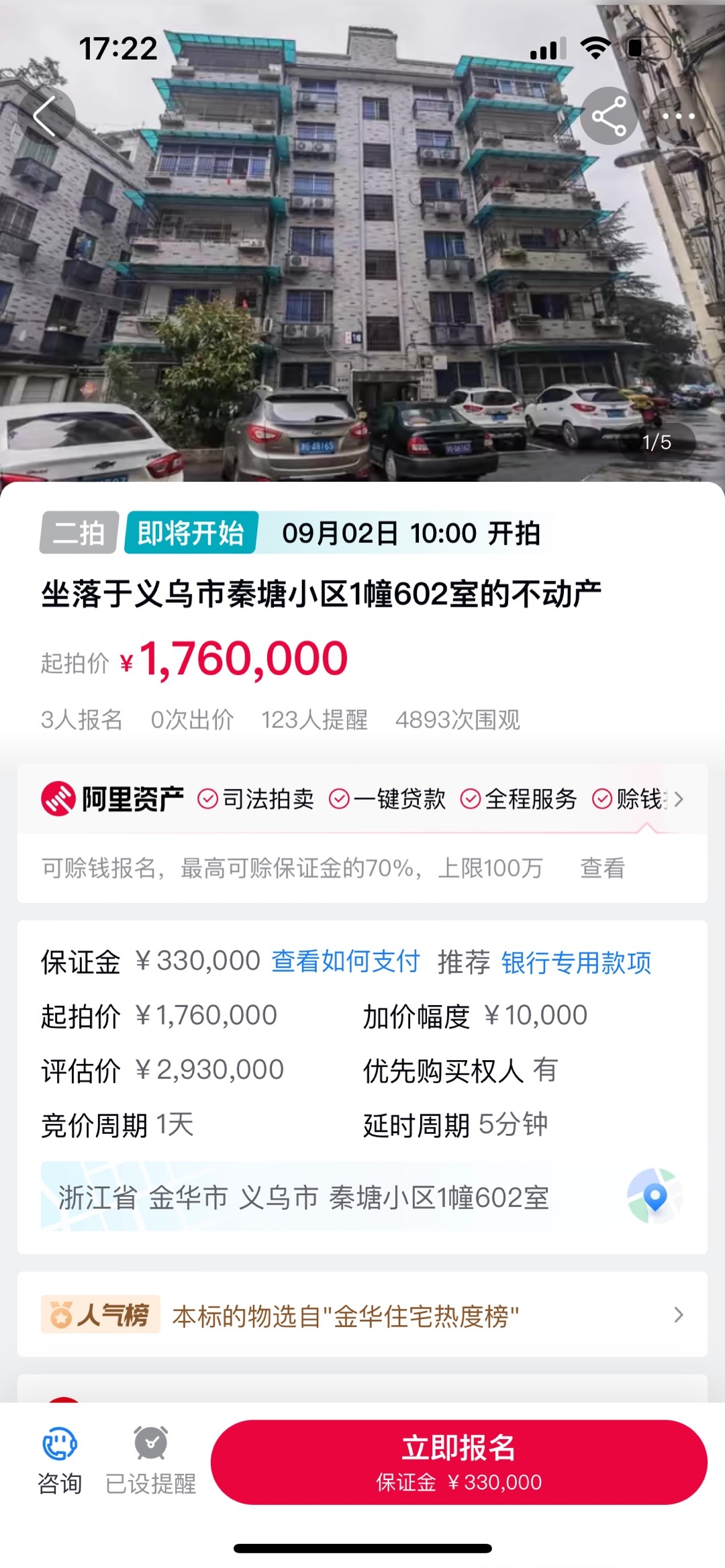725x1568 pixels.
Task: Tap 立即报名 to register with deposit
Action: pos(458,1462)
